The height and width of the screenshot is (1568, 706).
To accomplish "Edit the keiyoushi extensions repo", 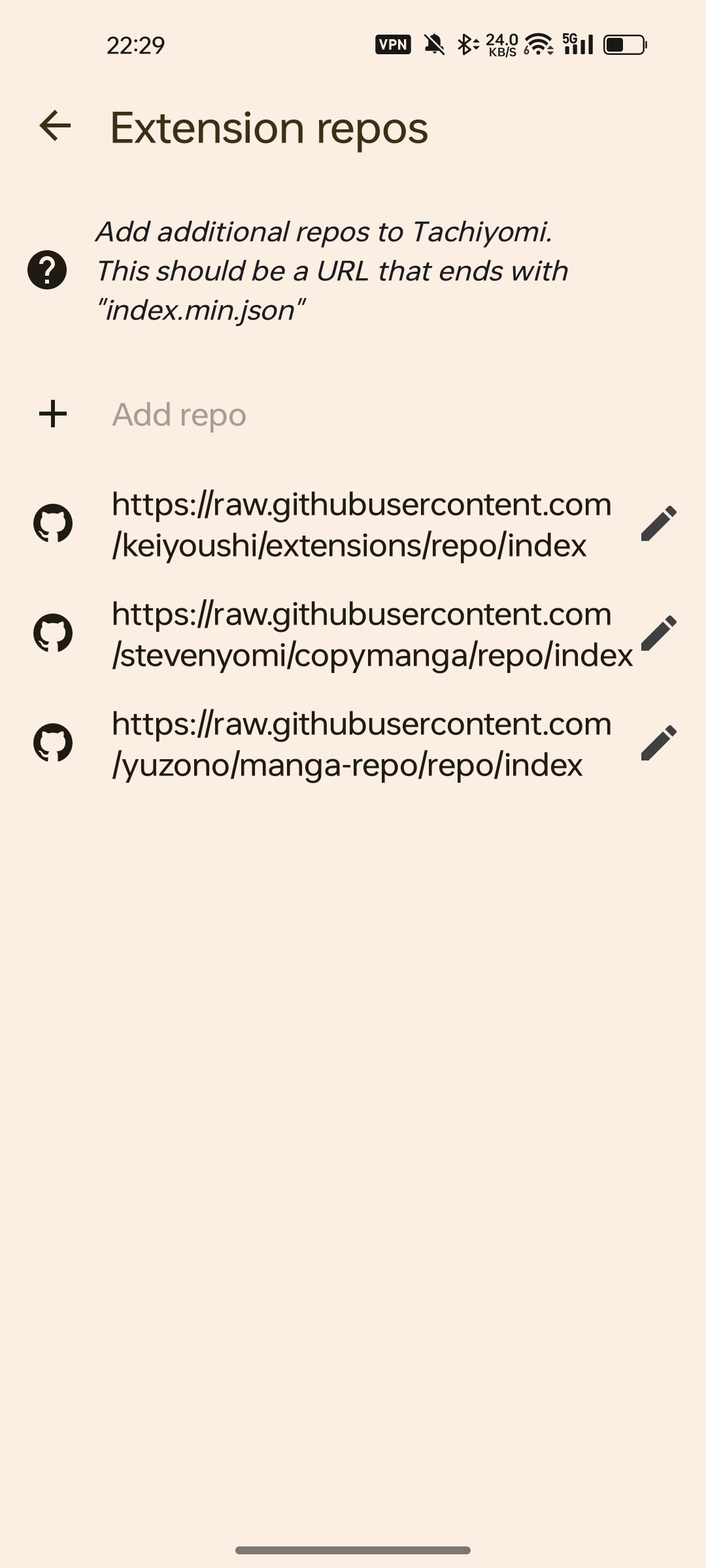I will coord(658,523).
